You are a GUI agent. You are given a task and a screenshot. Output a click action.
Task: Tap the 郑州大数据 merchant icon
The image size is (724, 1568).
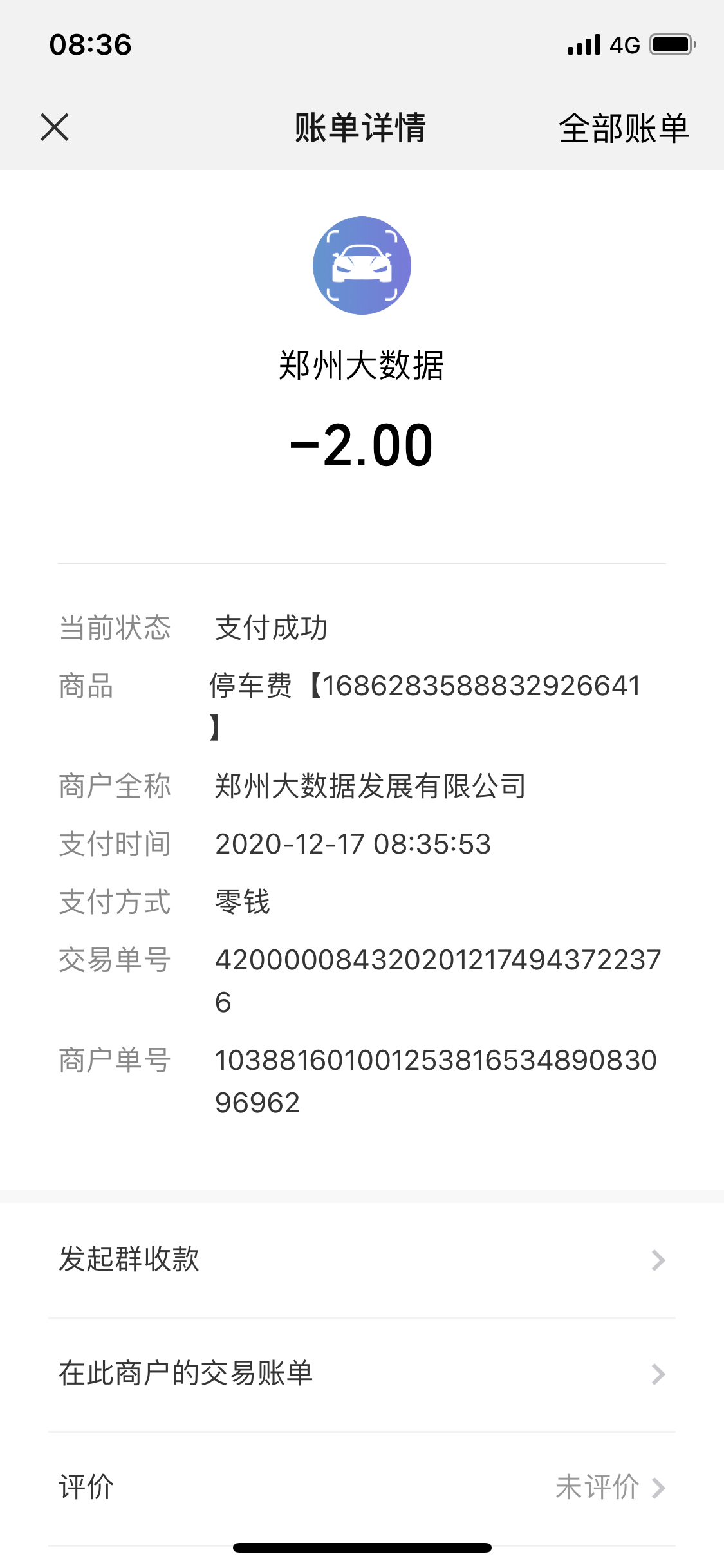click(x=362, y=265)
